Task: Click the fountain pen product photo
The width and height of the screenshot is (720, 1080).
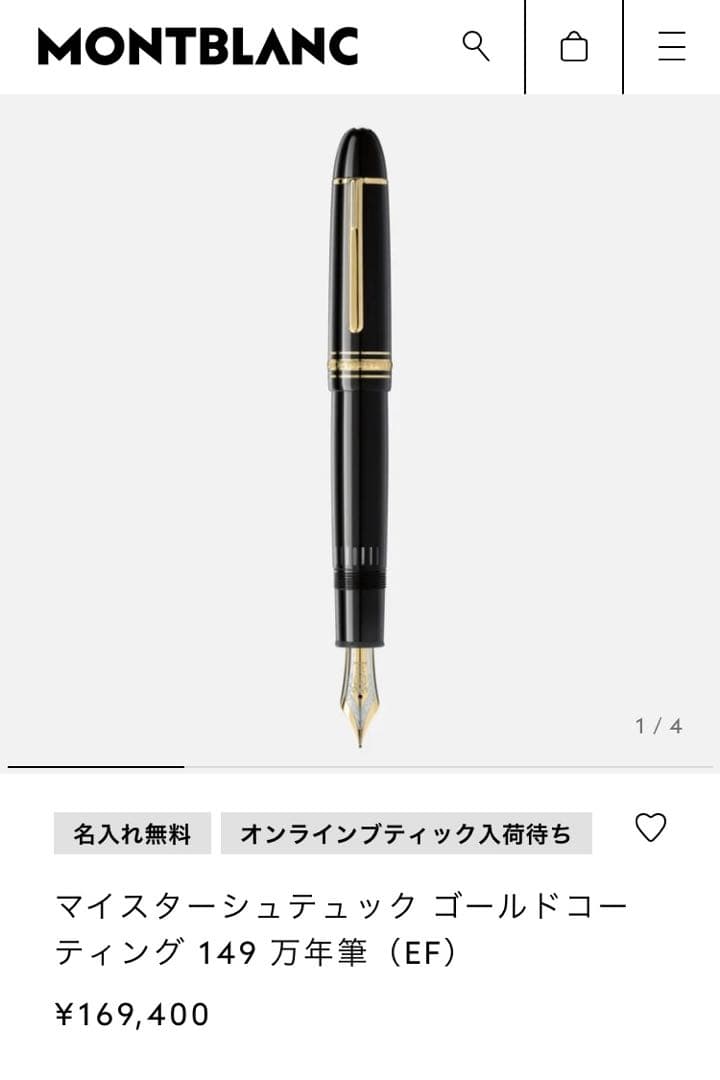Action: [x=360, y=430]
